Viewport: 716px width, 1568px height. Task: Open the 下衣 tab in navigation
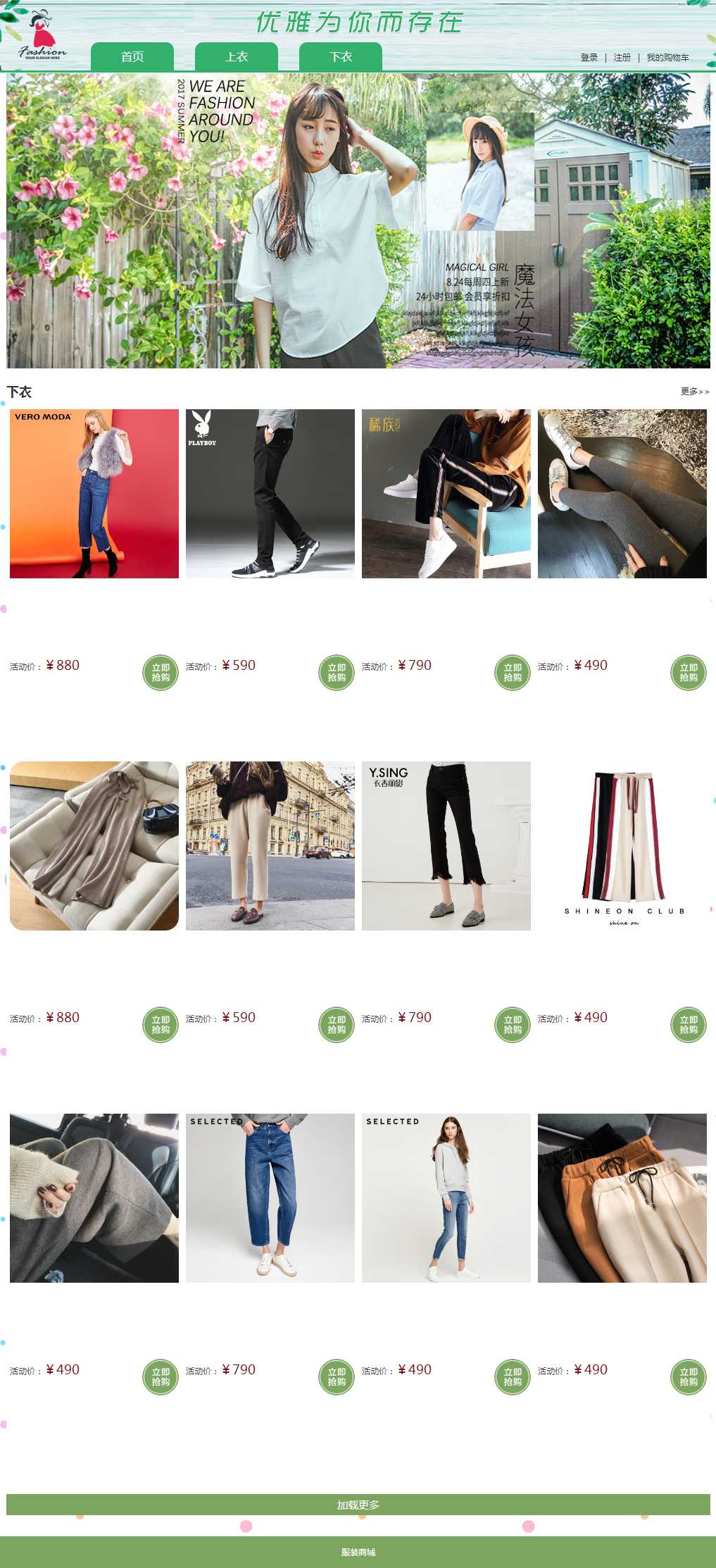pyautogui.click(x=341, y=56)
